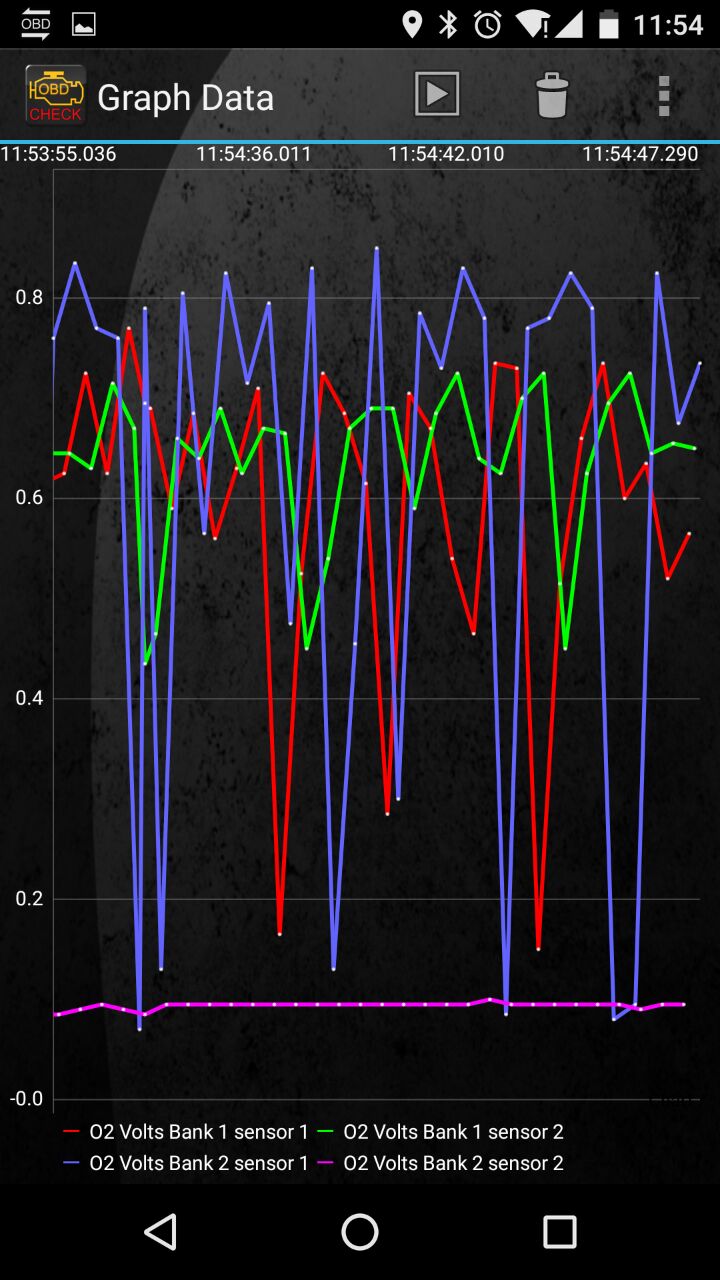Start graph playback with the play button
720x1280 pixels.
[x=437, y=95]
